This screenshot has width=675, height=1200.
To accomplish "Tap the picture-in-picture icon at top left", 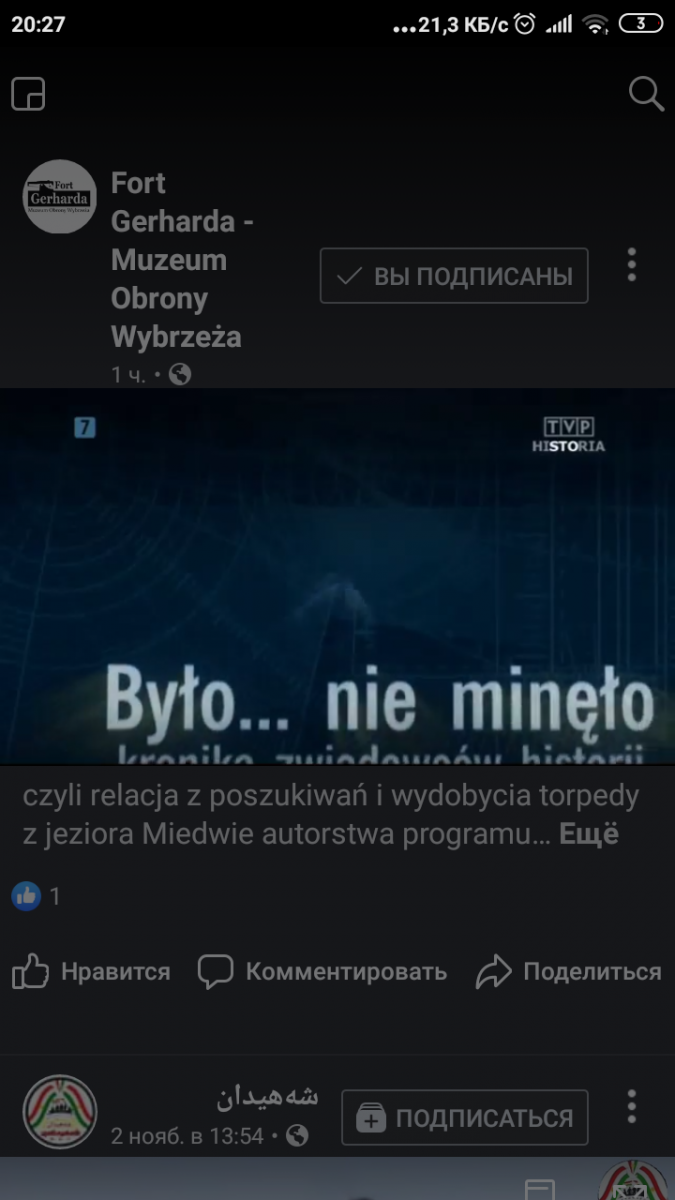I will click(28, 94).
